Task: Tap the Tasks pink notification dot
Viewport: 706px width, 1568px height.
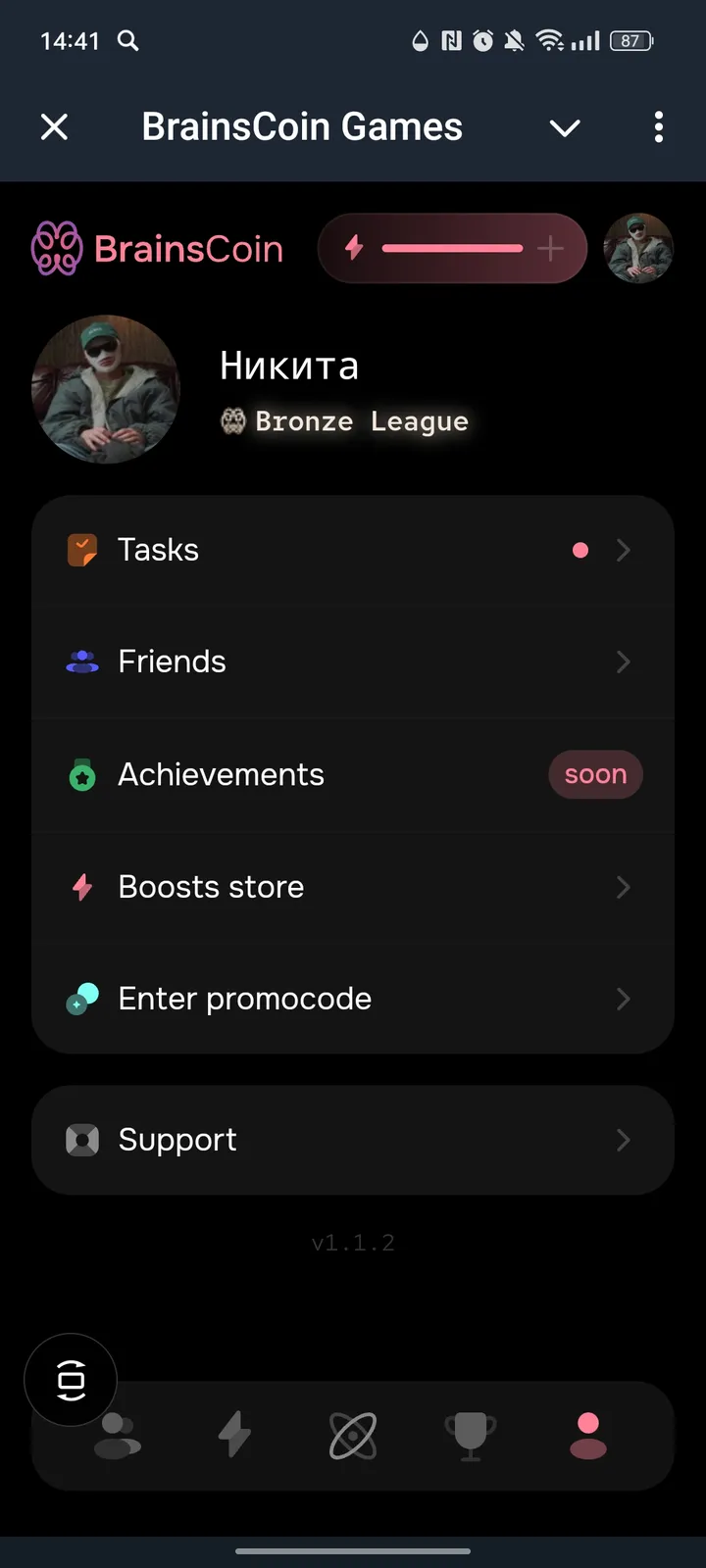Action: (580, 550)
